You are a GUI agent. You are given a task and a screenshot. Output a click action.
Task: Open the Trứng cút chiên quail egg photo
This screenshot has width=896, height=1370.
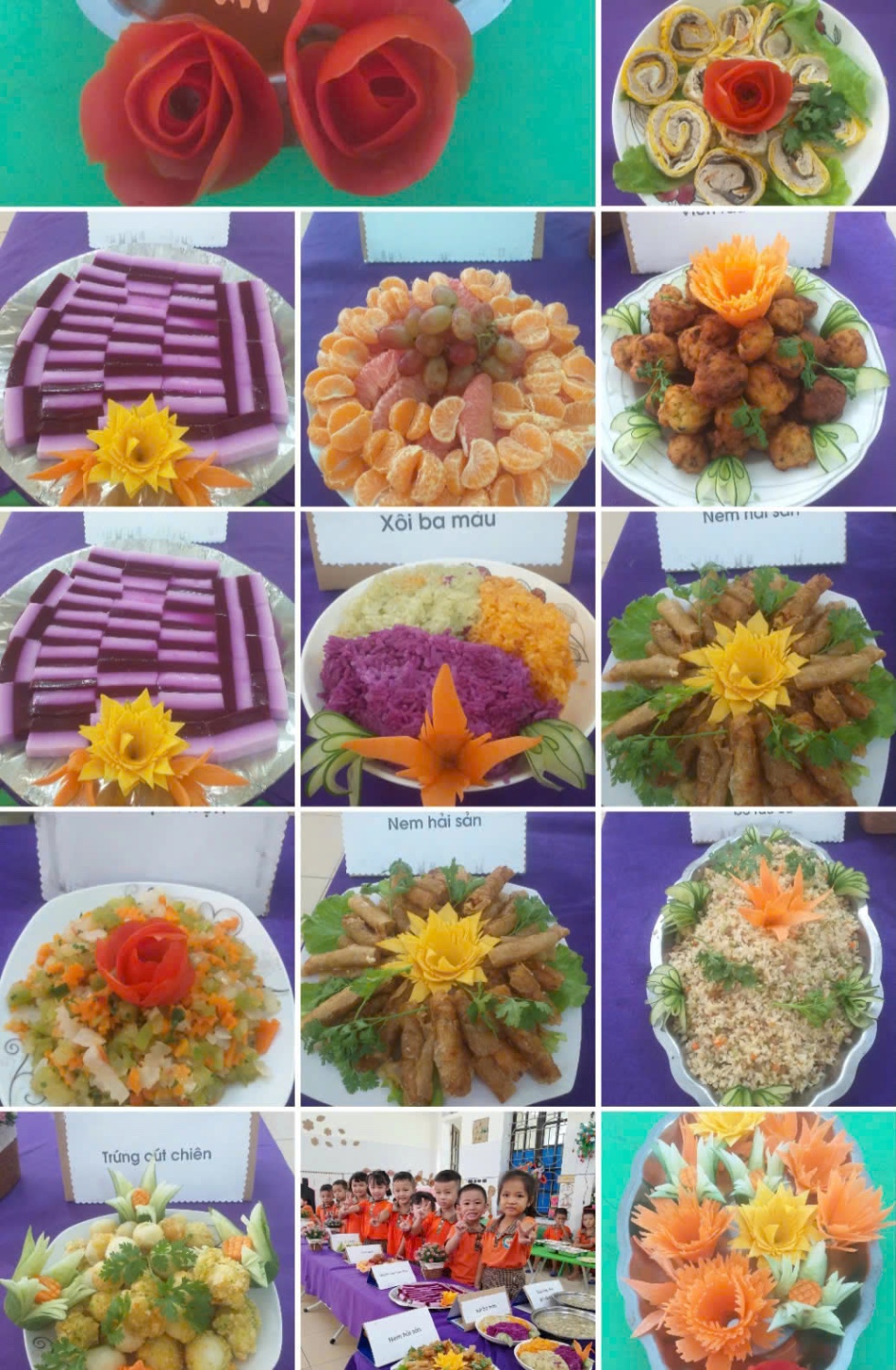pyautogui.click(x=147, y=1240)
